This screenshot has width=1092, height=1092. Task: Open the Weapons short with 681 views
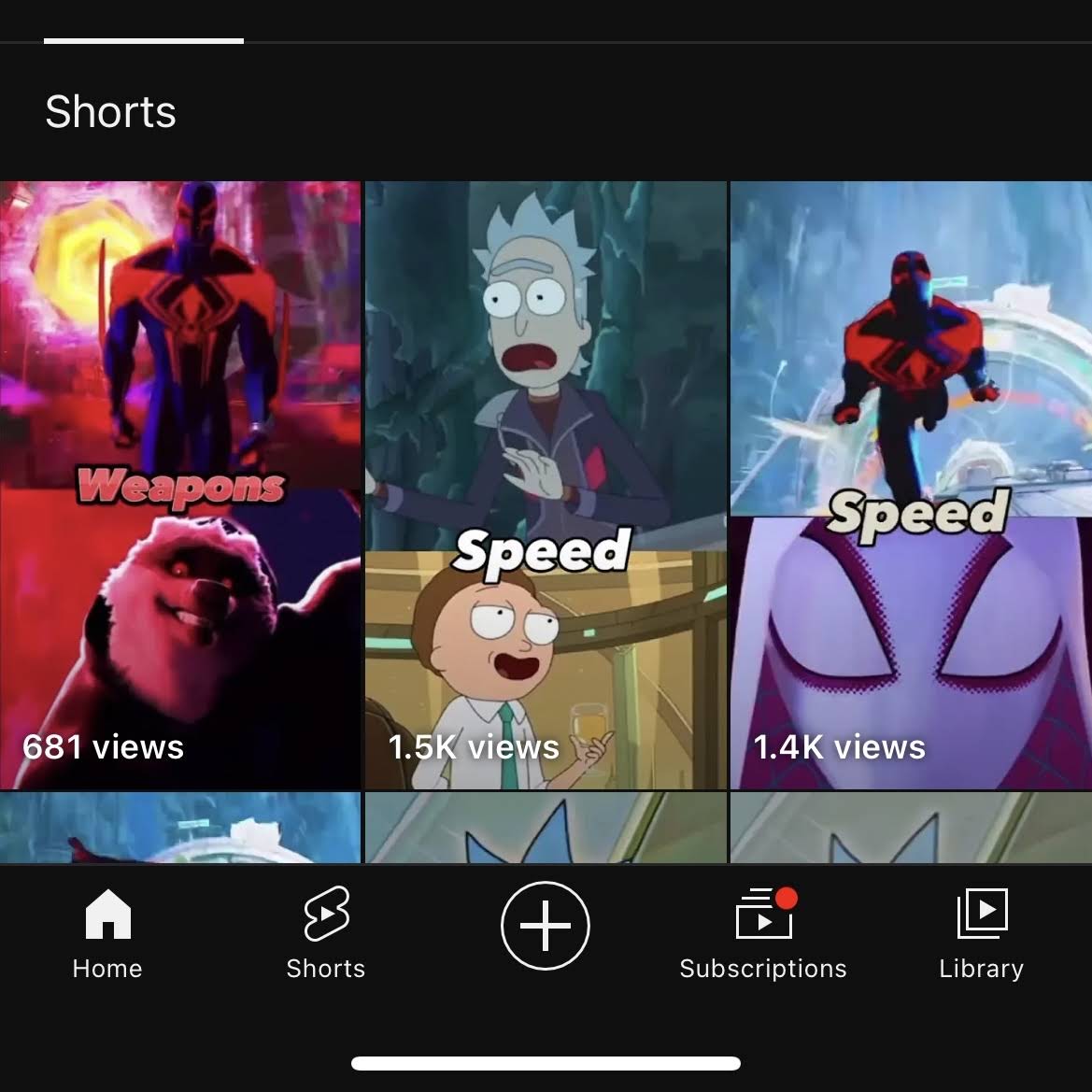(180, 485)
